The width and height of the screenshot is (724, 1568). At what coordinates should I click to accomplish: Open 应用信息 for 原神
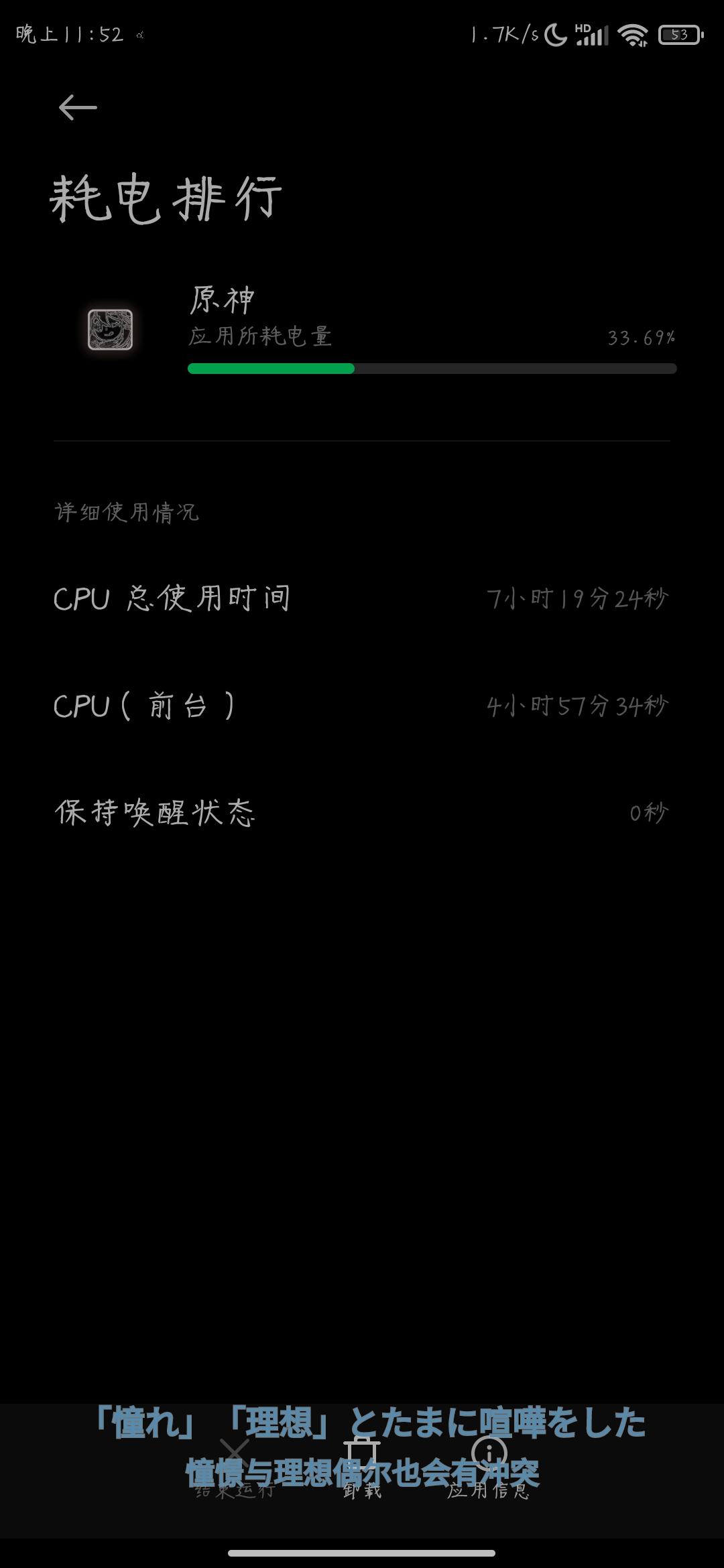[489, 1468]
